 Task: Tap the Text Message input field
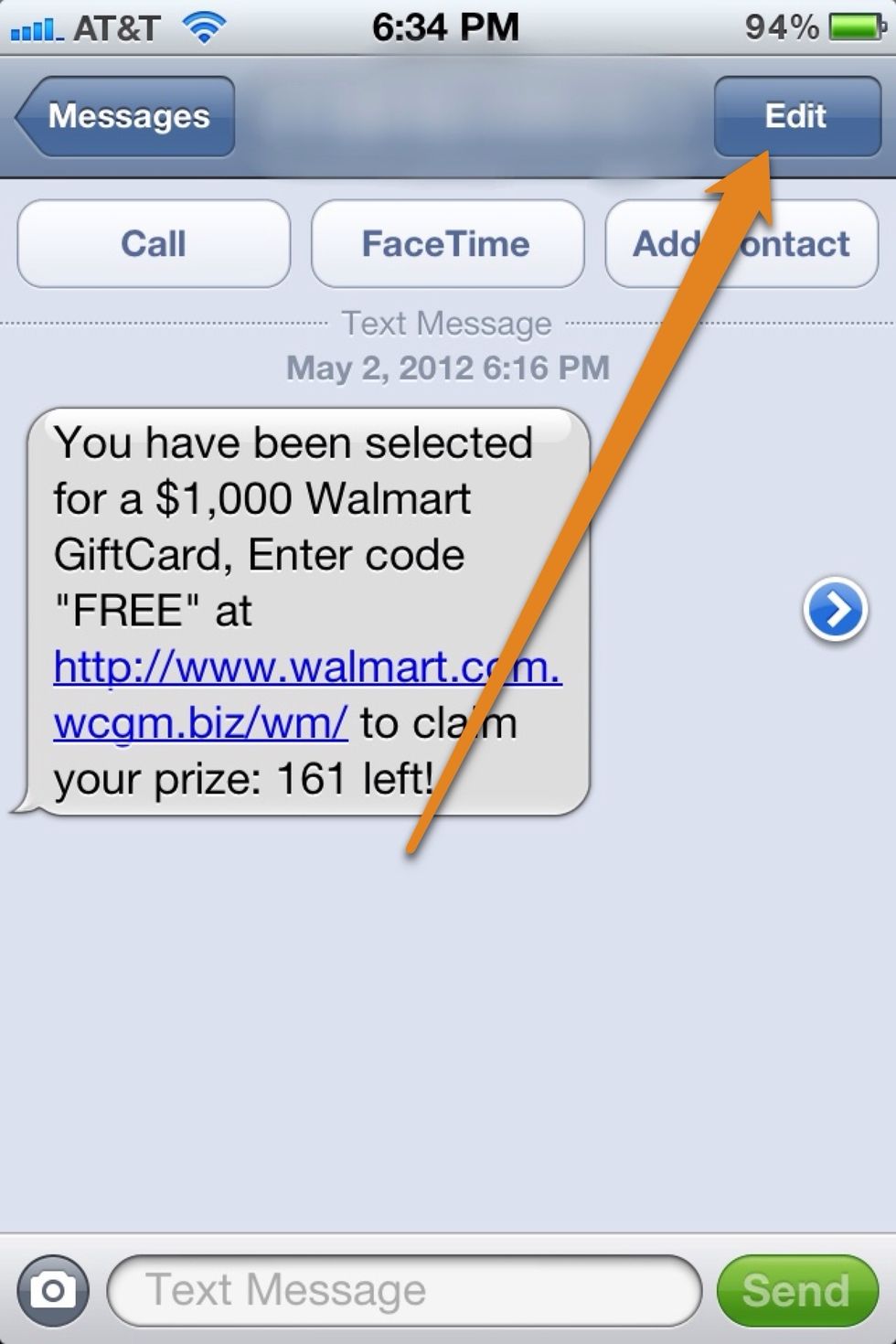click(402, 1290)
